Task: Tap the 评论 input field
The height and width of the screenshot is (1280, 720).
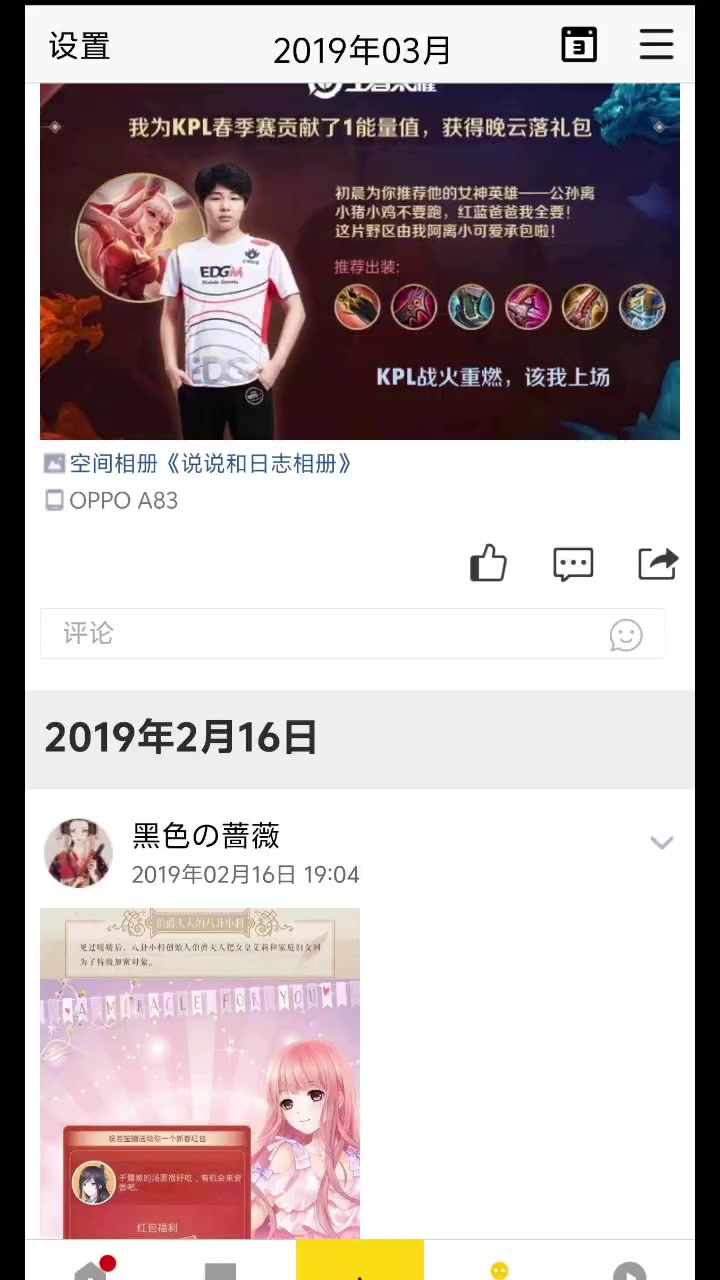Action: pos(320,634)
